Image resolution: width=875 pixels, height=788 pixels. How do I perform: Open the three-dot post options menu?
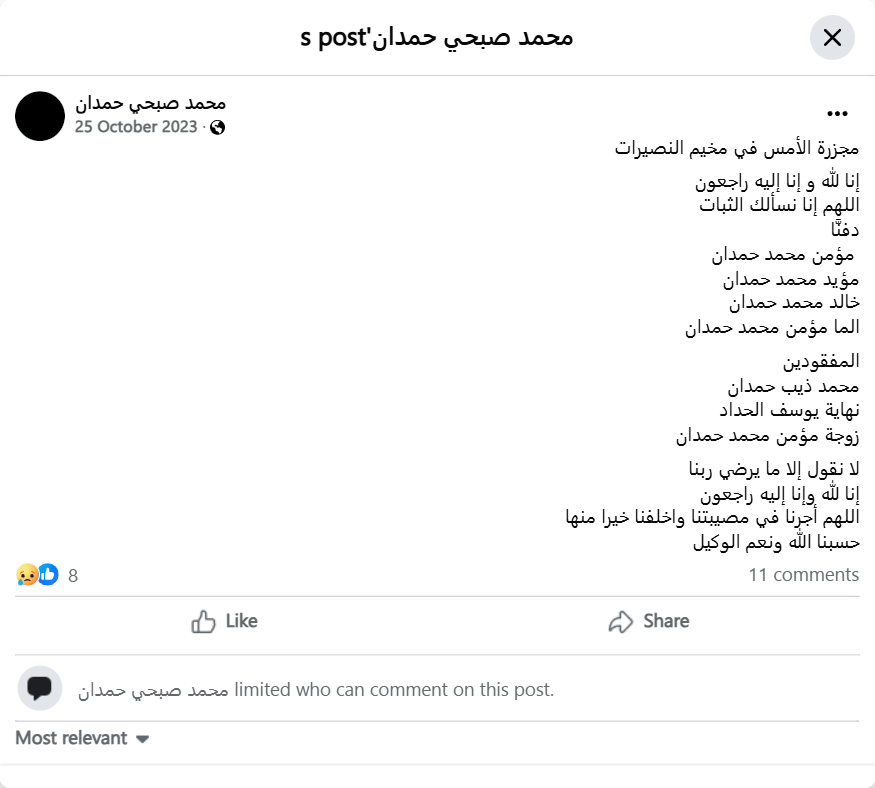point(838,114)
